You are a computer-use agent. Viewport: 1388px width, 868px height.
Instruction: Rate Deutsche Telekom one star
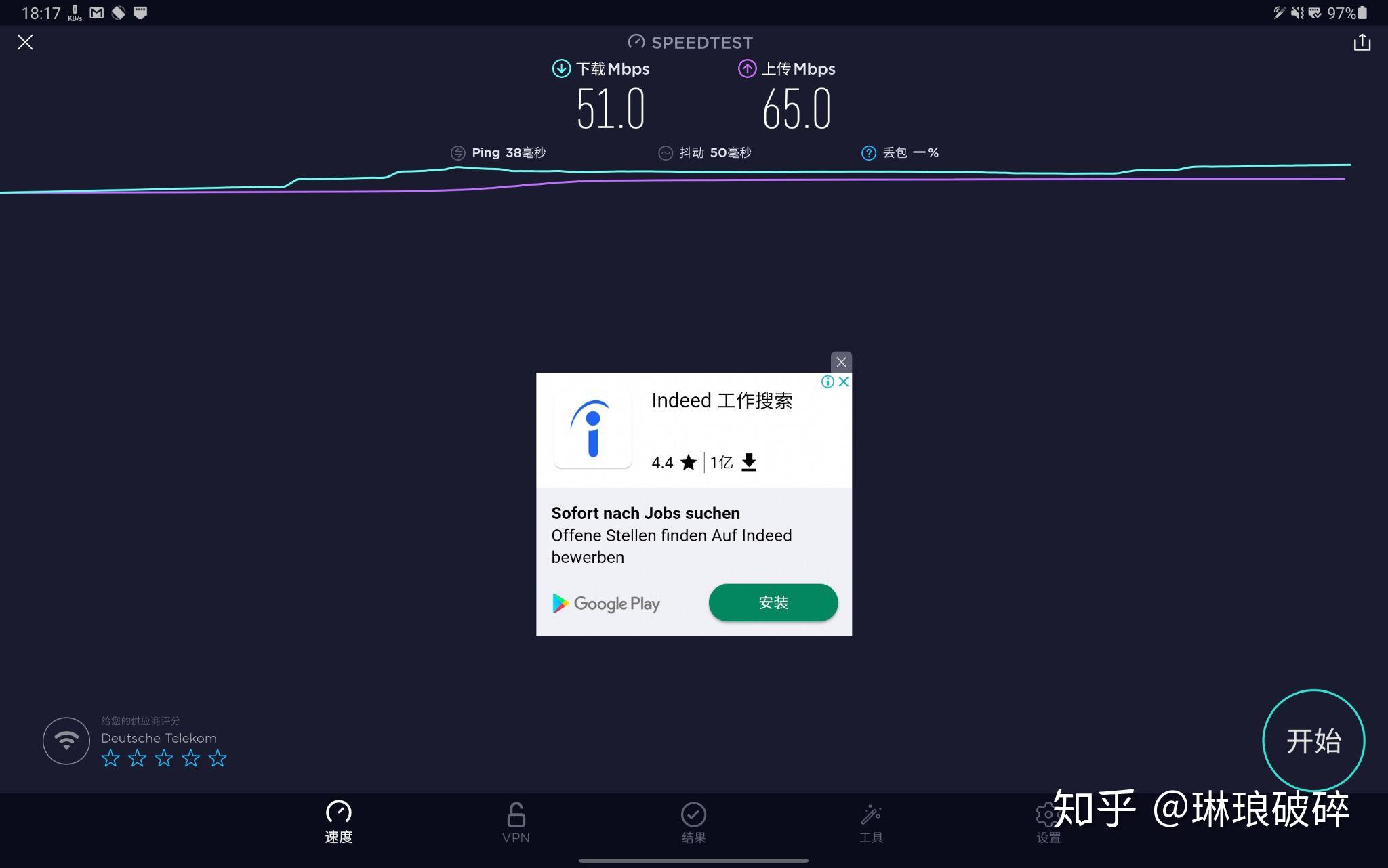(x=110, y=758)
